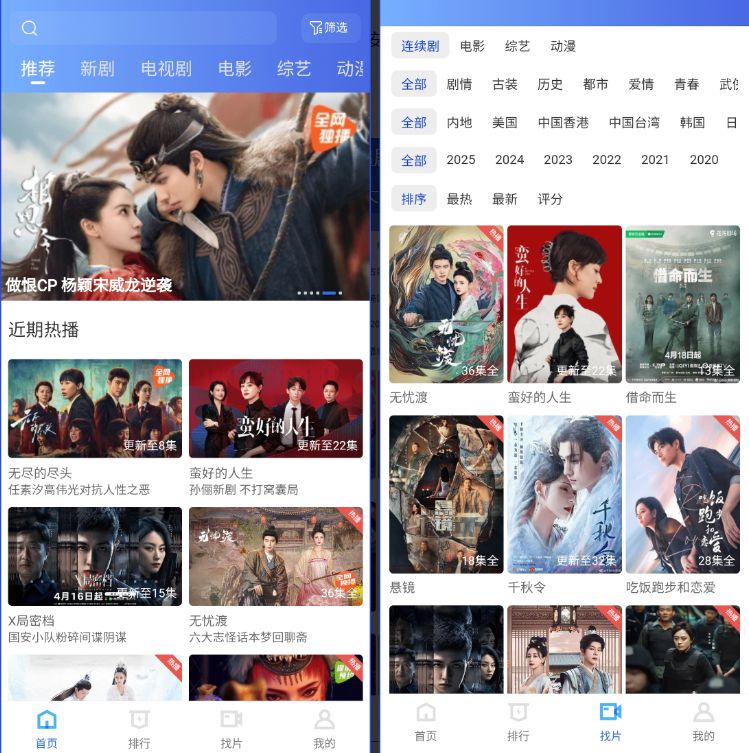Open the 吃饭跑步和恋爱 poster
749x753 pixels.
coord(682,494)
